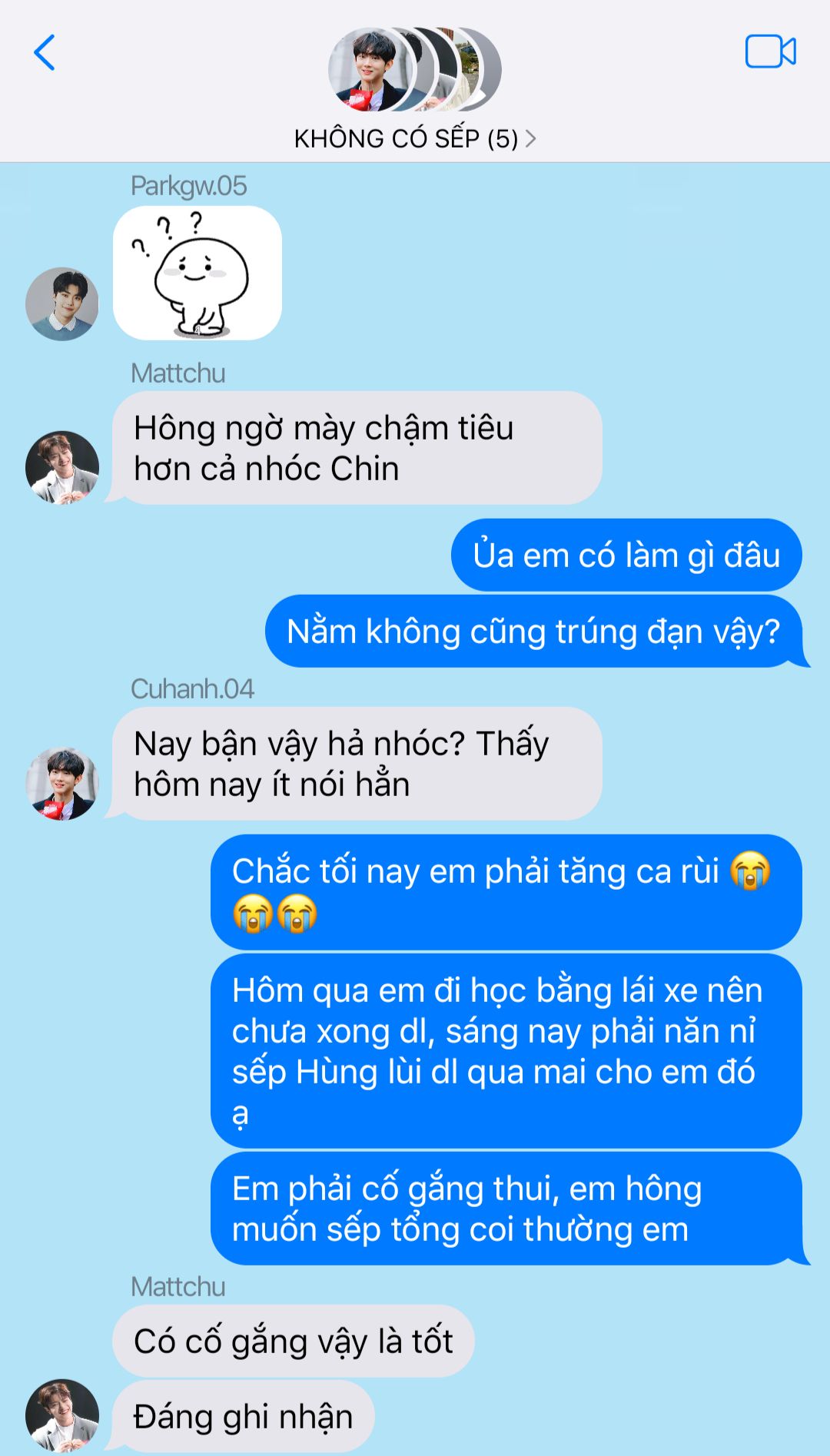Open Mattchu's avatar beside "Hông ngờ" message

[x=62, y=467]
